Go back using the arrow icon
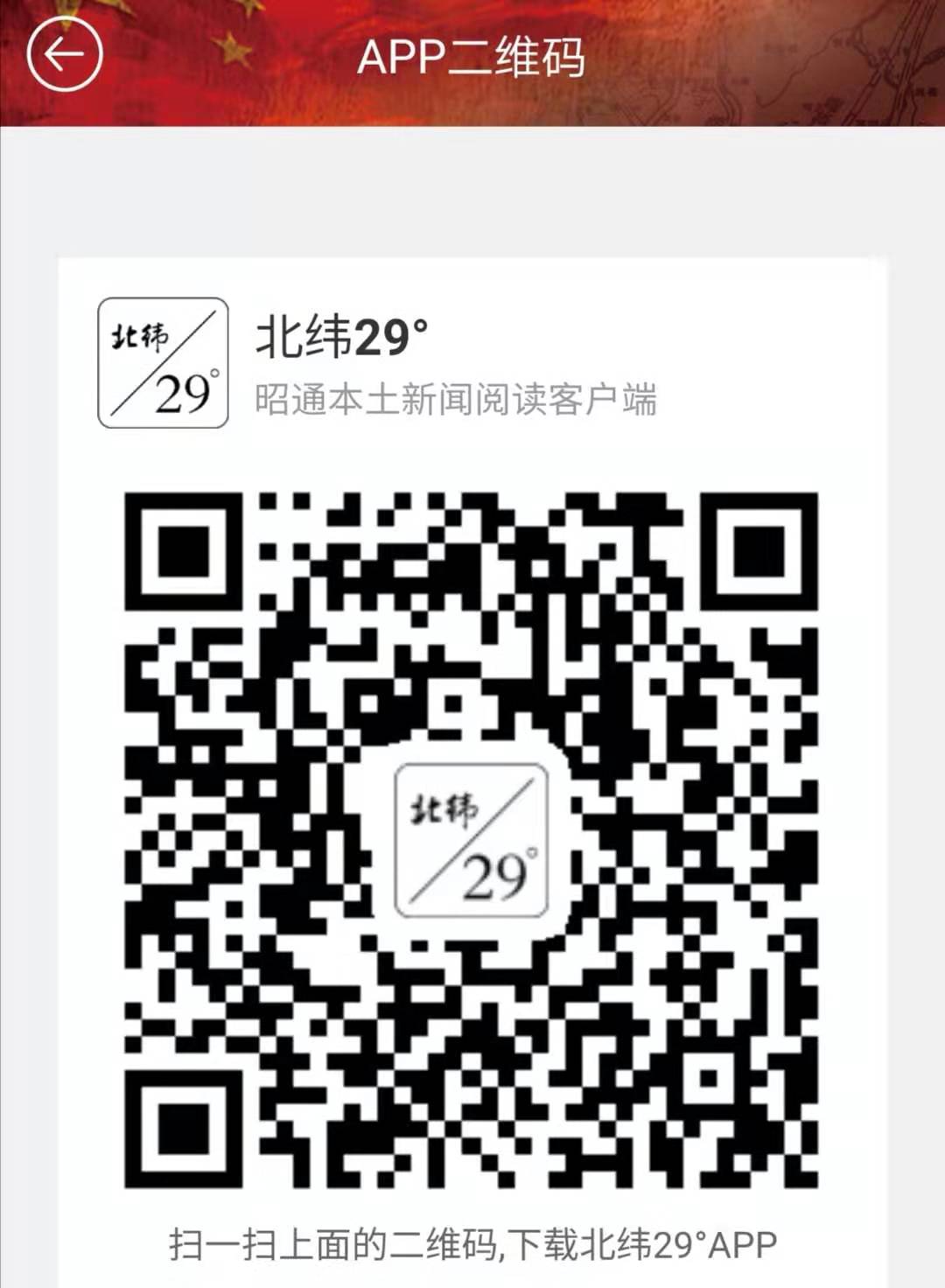Viewport: 945px width, 1288px height. pos(64,54)
